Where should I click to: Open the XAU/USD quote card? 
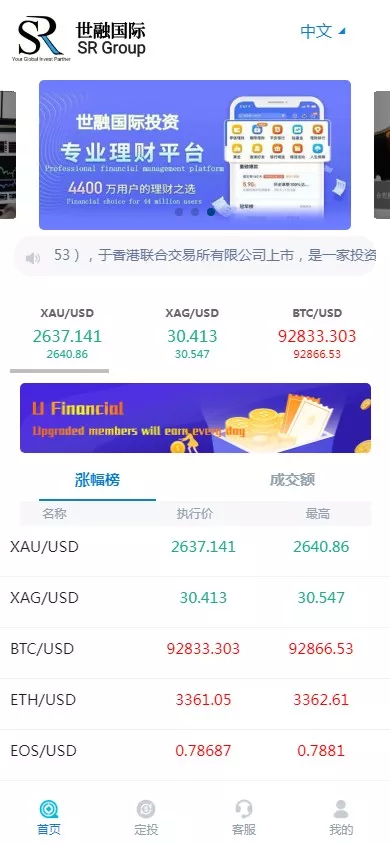click(67, 334)
